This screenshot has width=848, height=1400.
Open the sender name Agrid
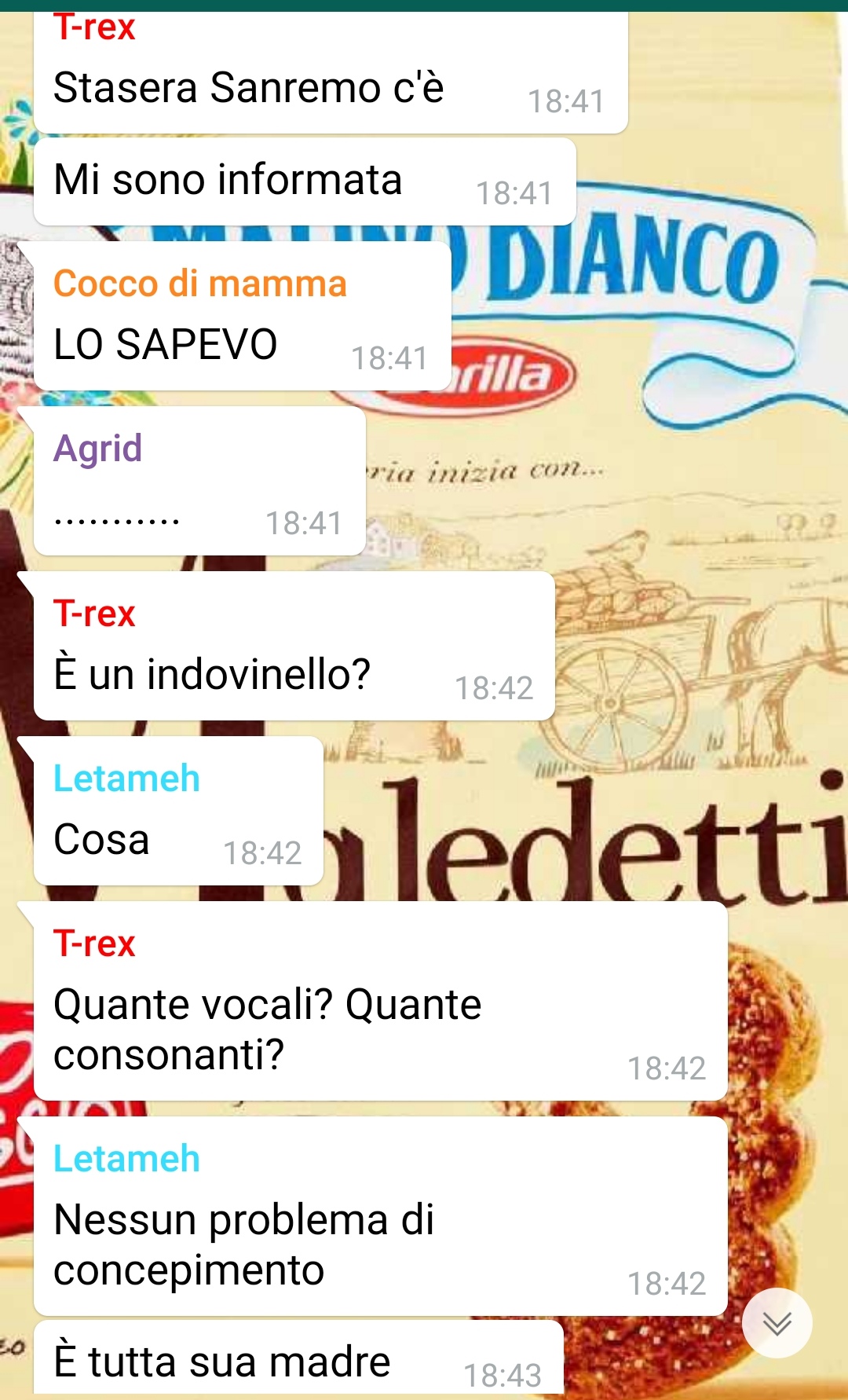click(97, 449)
